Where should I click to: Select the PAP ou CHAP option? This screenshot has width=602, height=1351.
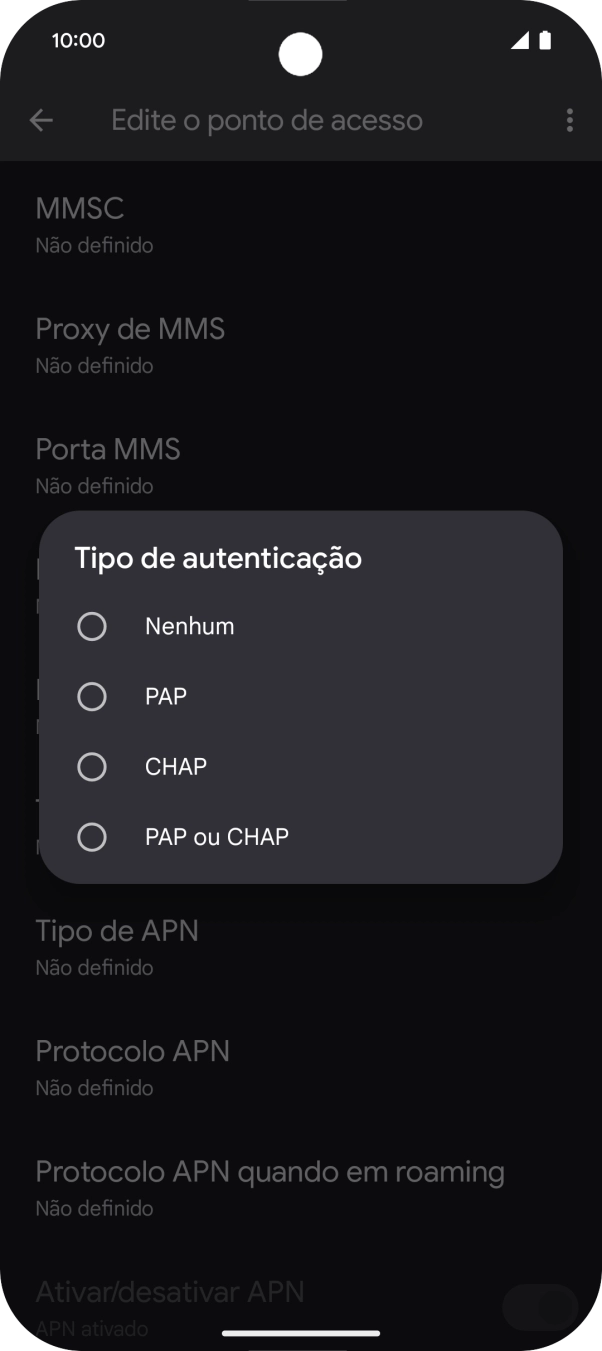point(92,837)
